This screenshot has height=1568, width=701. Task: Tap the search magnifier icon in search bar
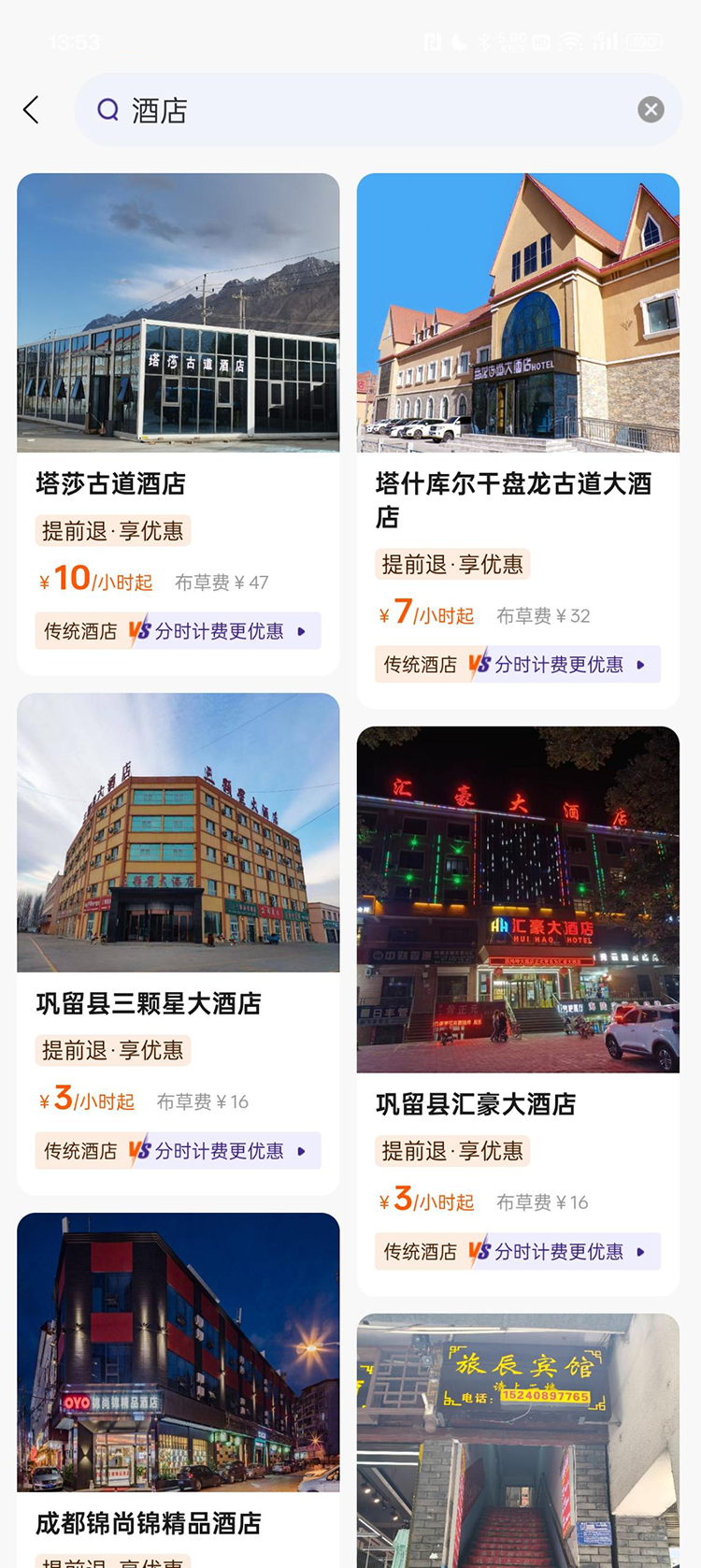click(107, 109)
